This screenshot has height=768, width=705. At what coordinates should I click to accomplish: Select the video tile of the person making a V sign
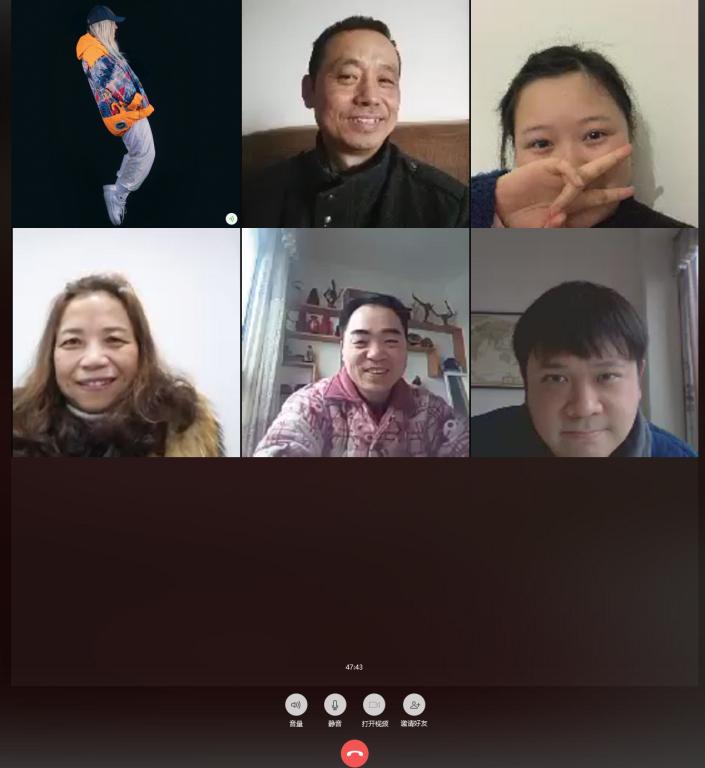point(584,114)
